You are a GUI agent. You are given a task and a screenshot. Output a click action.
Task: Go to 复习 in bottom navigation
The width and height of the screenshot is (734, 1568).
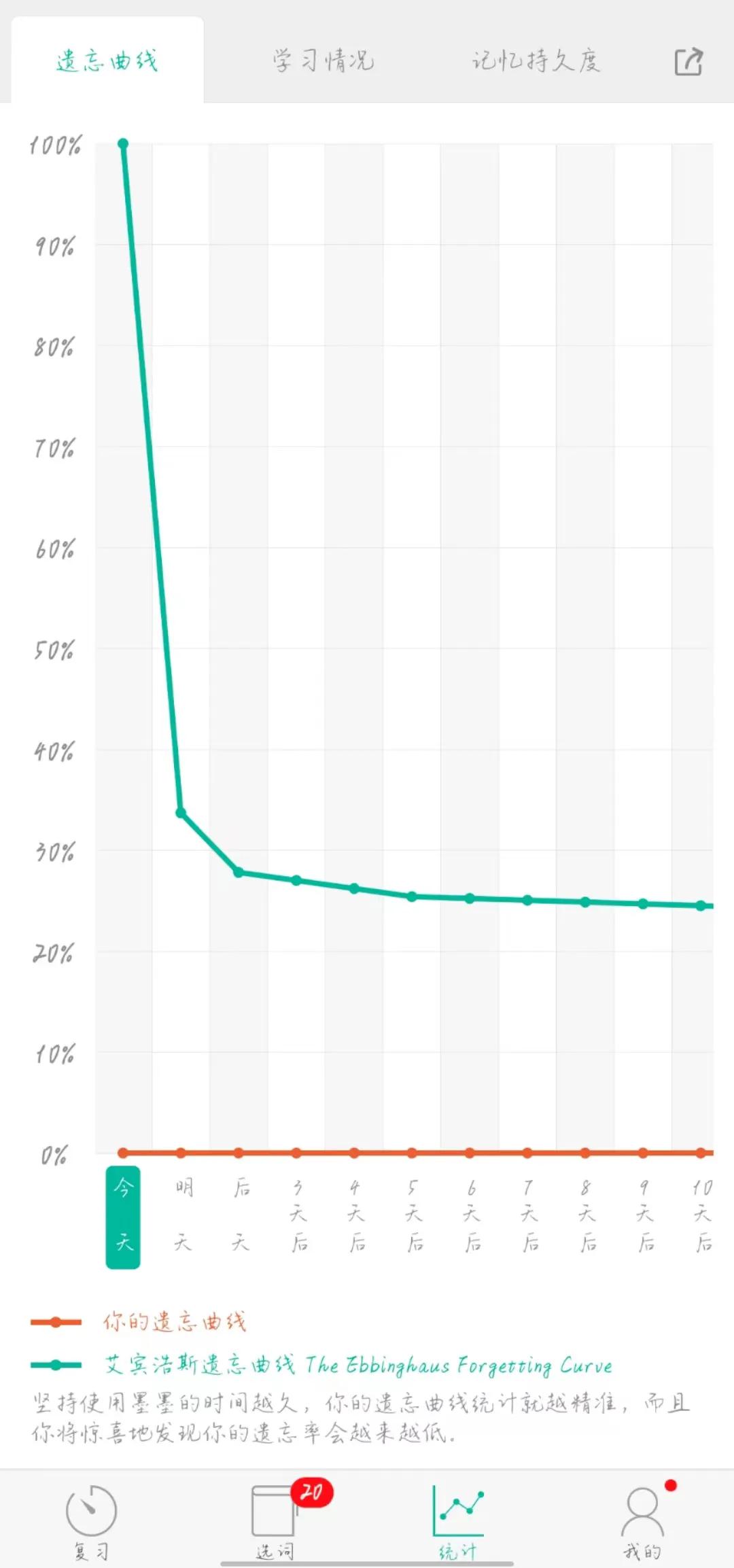pyautogui.click(x=91, y=1520)
